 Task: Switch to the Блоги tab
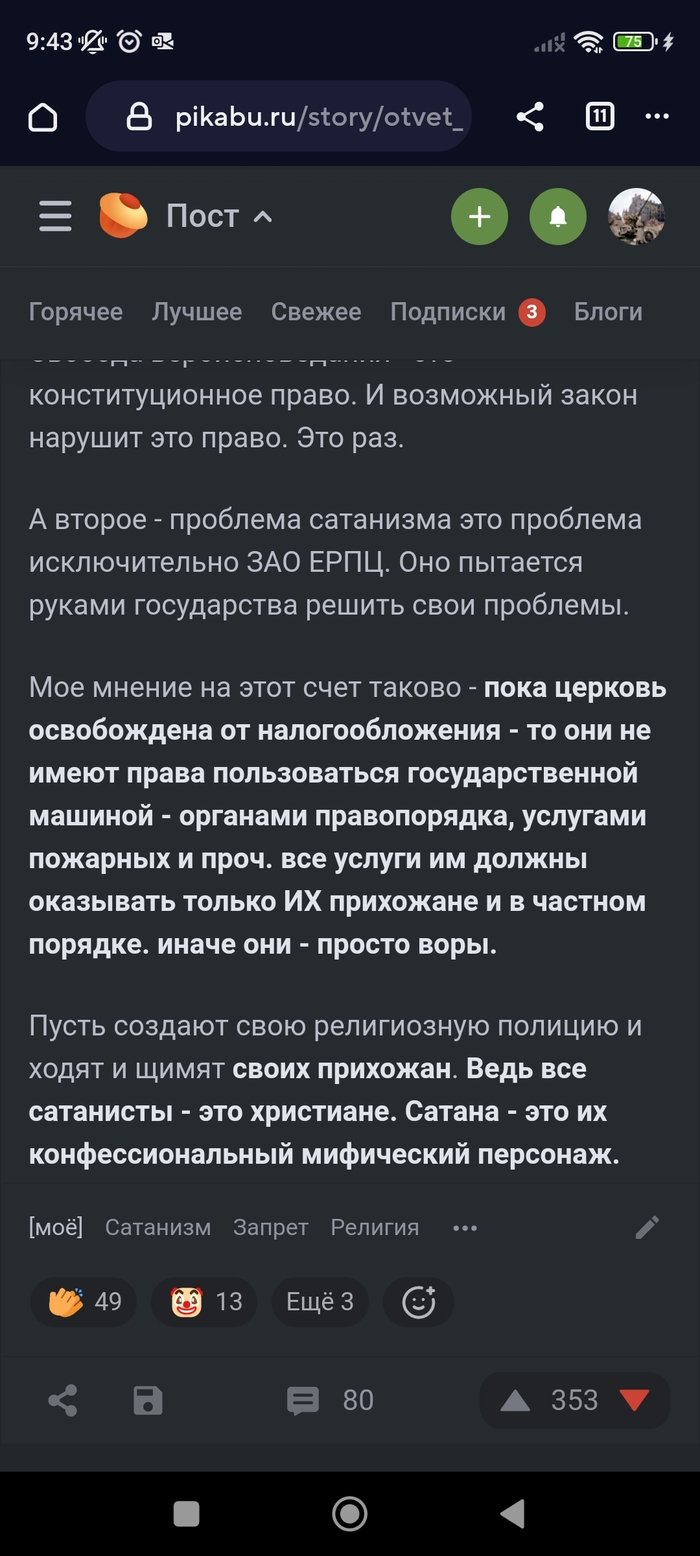click(608, 312)
